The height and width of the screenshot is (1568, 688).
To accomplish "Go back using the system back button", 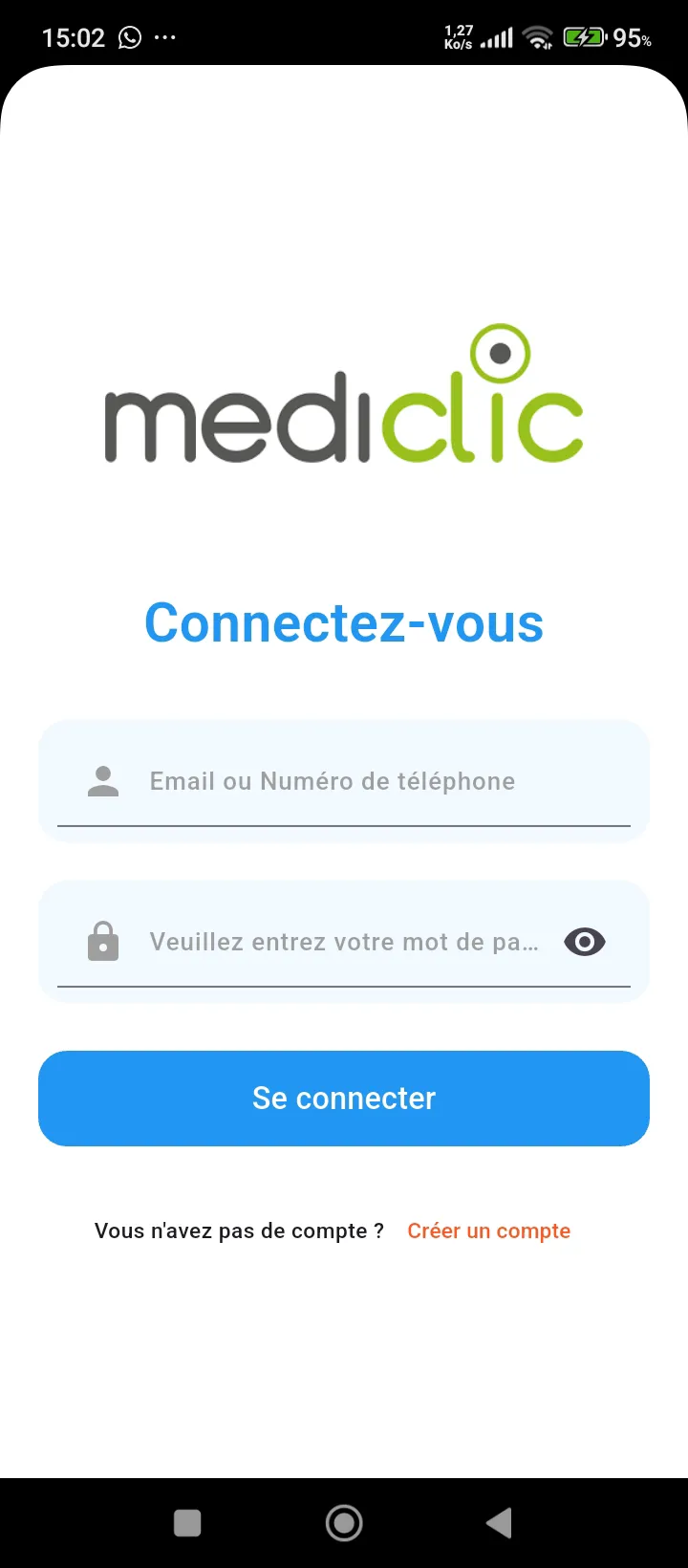I will click(x=499, y=1523).
